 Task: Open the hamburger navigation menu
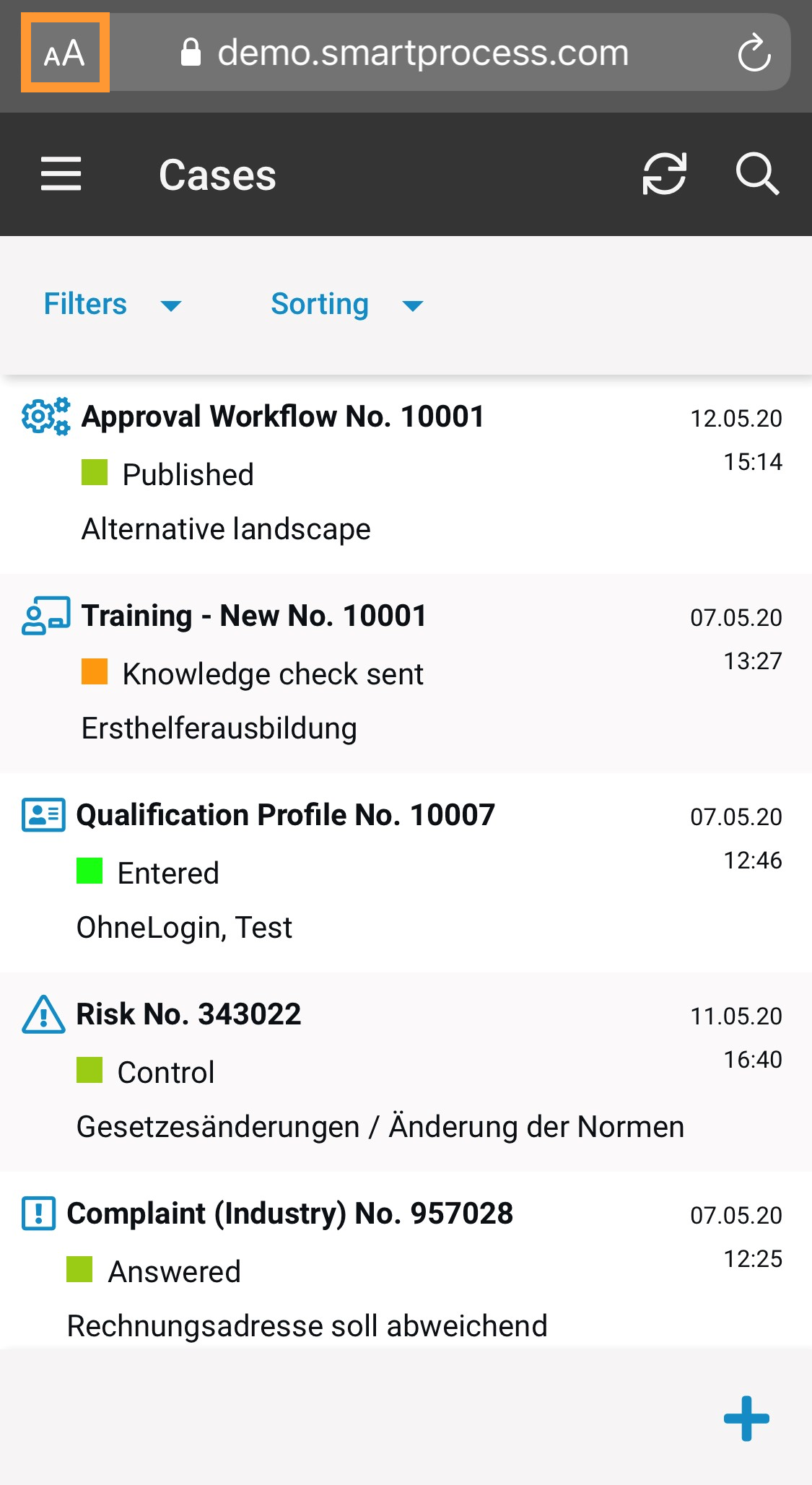click(61, 175)
